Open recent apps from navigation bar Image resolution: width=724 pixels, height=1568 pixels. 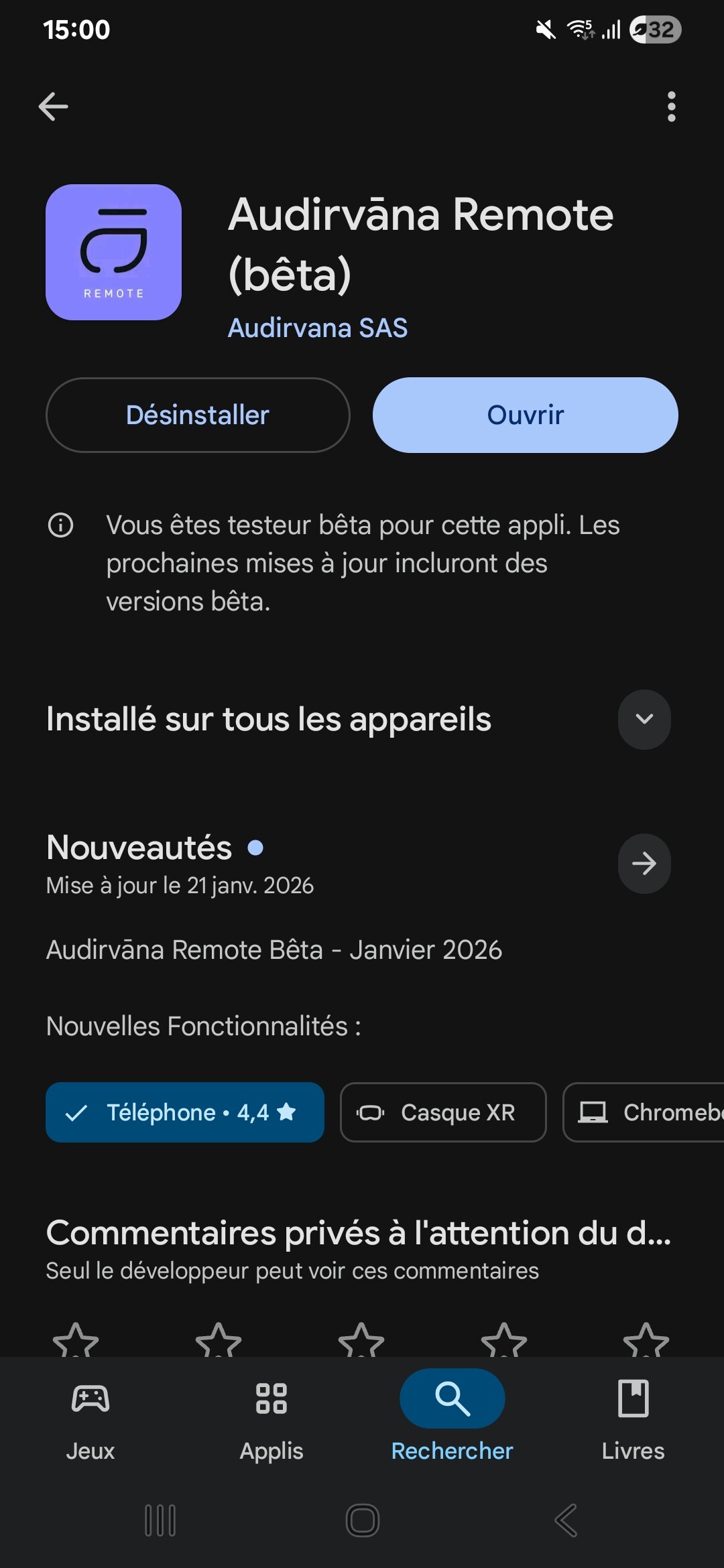pyautogui.click(x=160, y=1520)
